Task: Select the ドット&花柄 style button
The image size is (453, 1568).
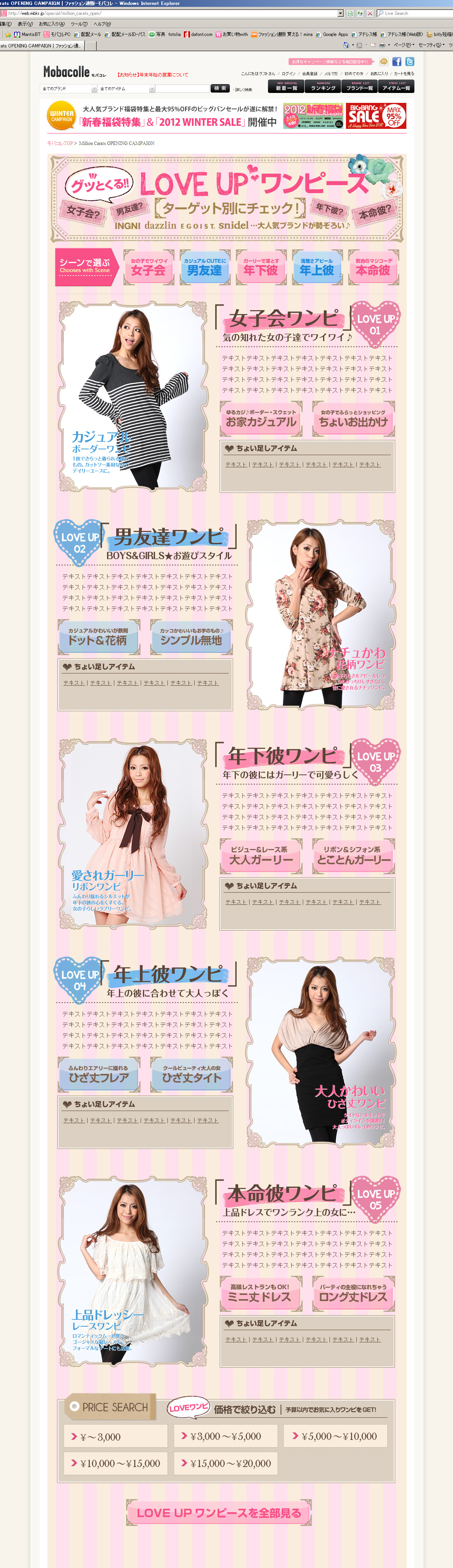Action: 99,637
